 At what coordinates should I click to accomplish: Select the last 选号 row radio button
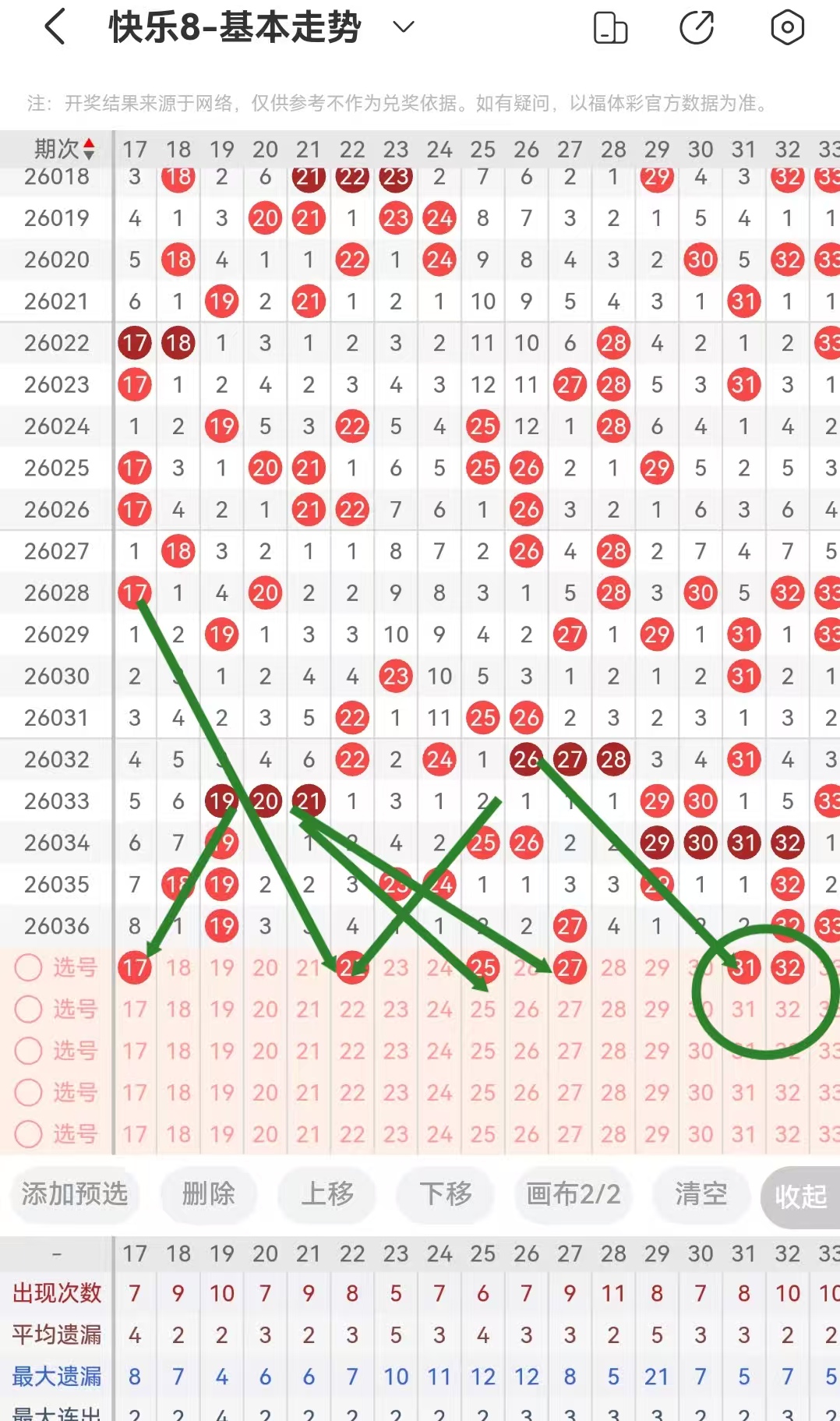point(29,1134)
